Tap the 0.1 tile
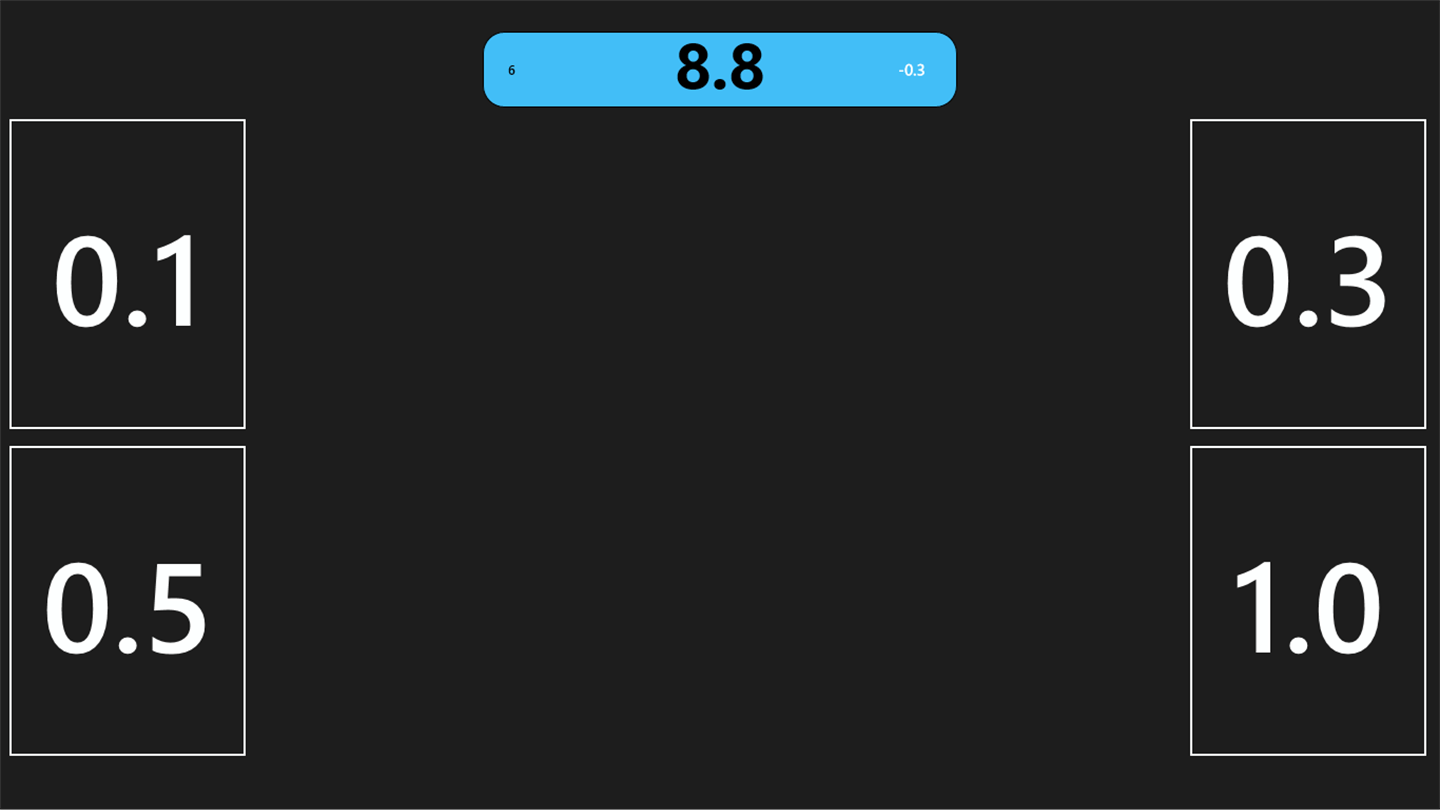This screenshot has height=810, width=1440. [x=127, y=274]
